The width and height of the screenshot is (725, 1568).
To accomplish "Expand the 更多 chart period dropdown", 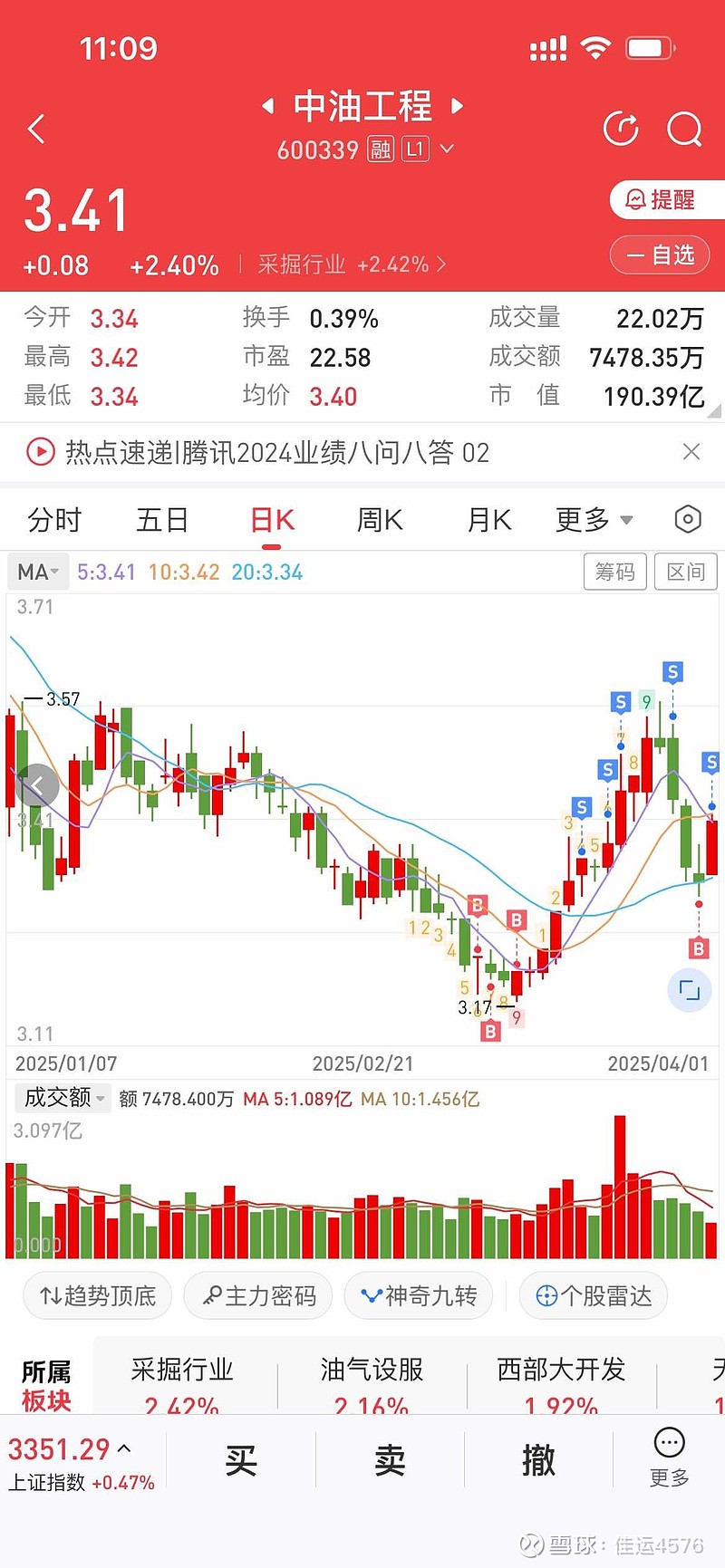I will [594, 520].
